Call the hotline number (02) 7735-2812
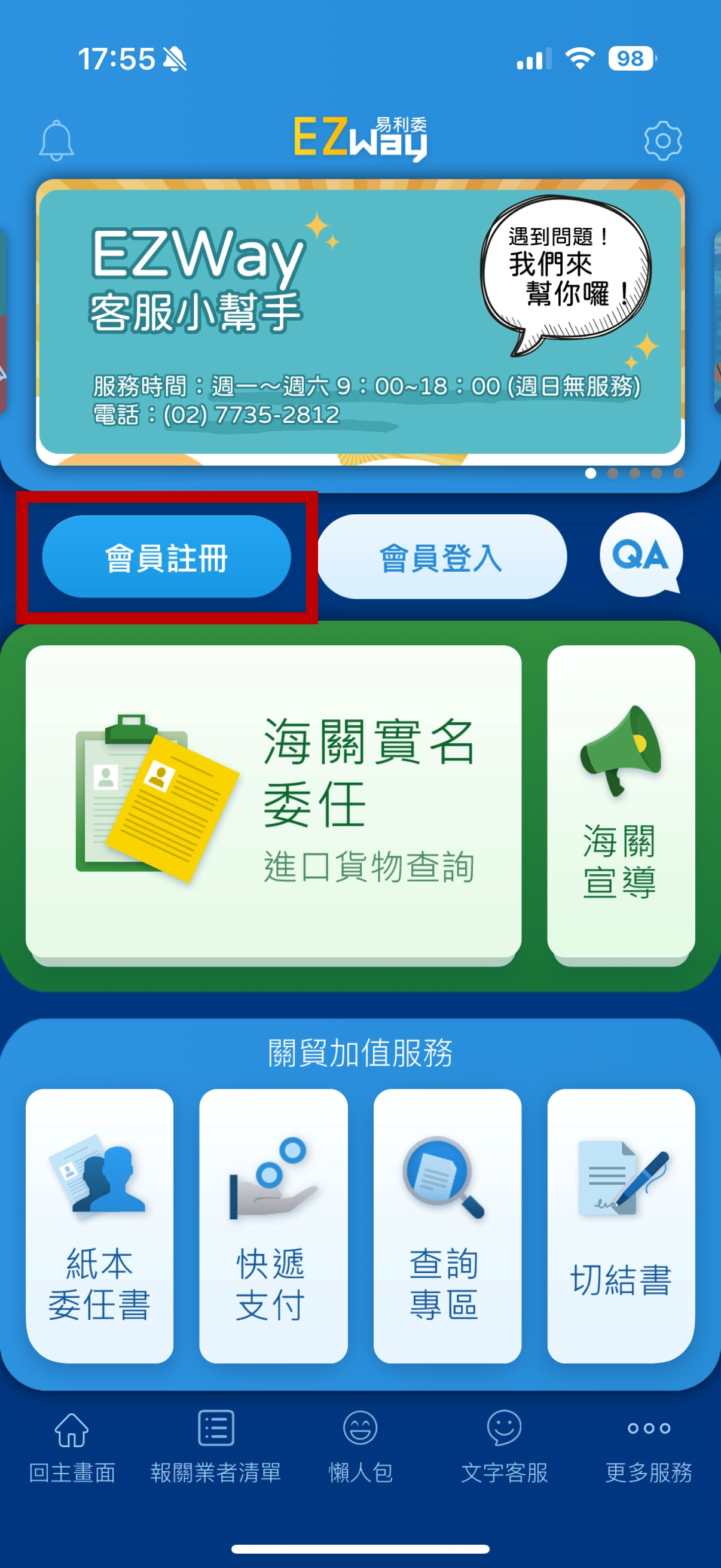The image size is (721, 1568). click(x=249, y=416)
